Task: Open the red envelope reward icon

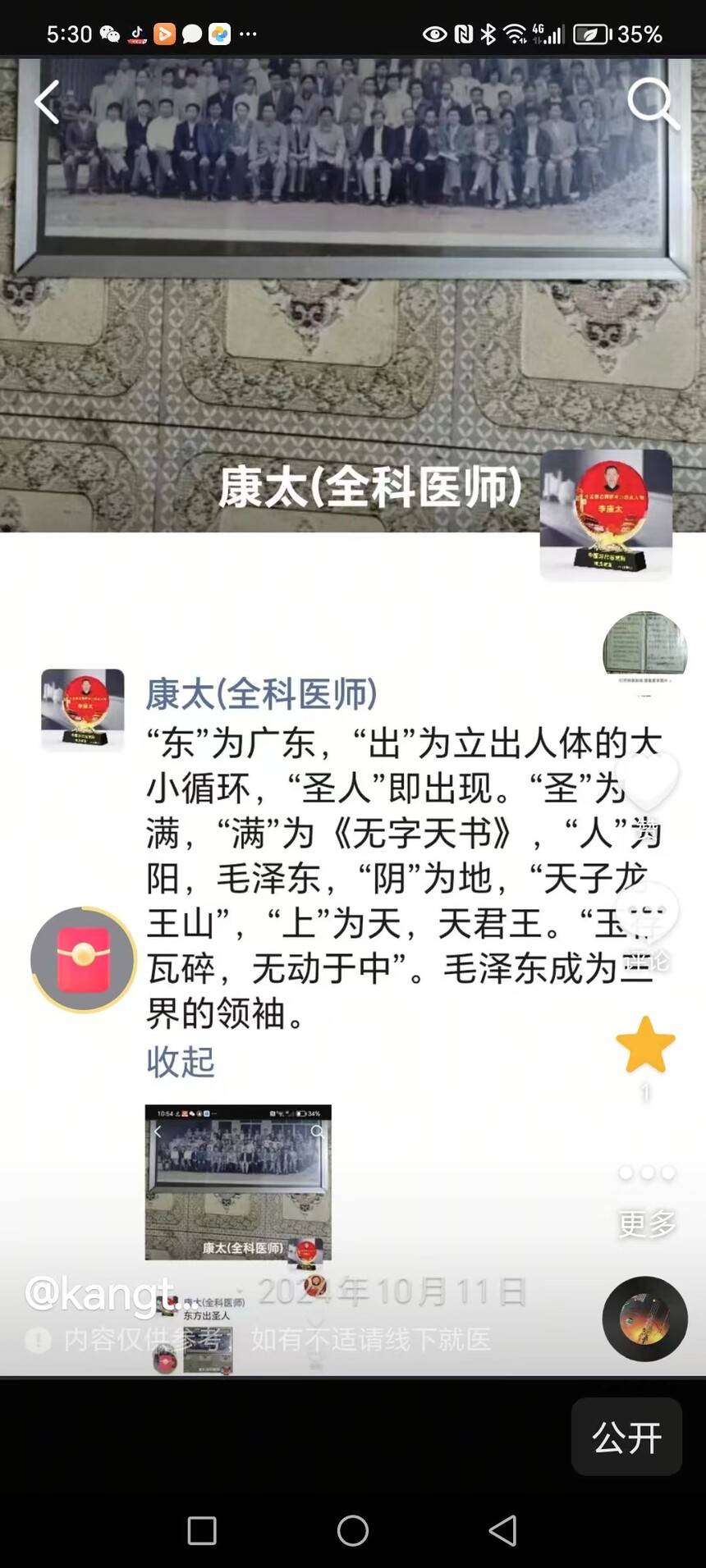Action: (83, 959)
